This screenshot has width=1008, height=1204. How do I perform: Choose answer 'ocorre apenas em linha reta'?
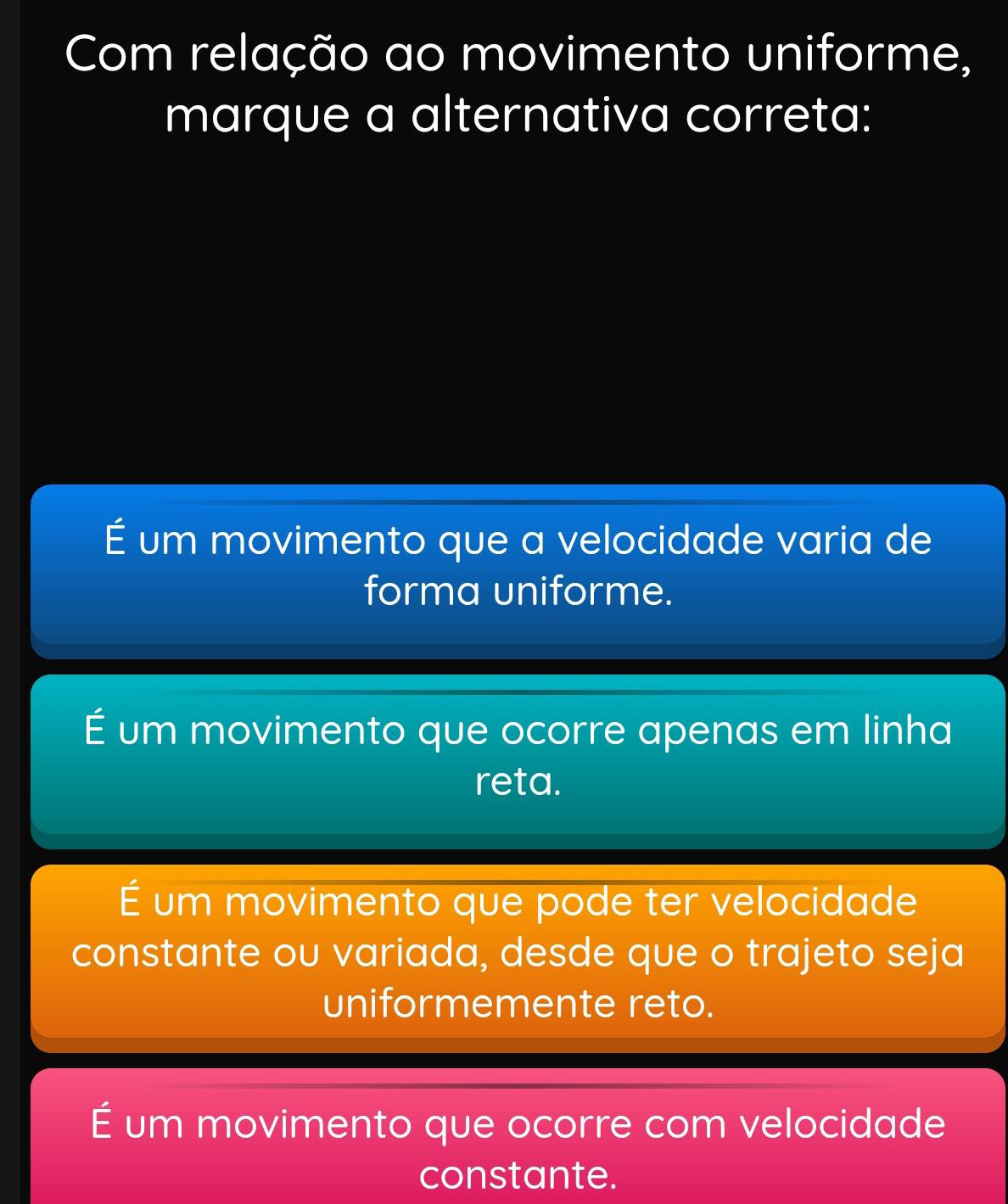click(518, 756)
